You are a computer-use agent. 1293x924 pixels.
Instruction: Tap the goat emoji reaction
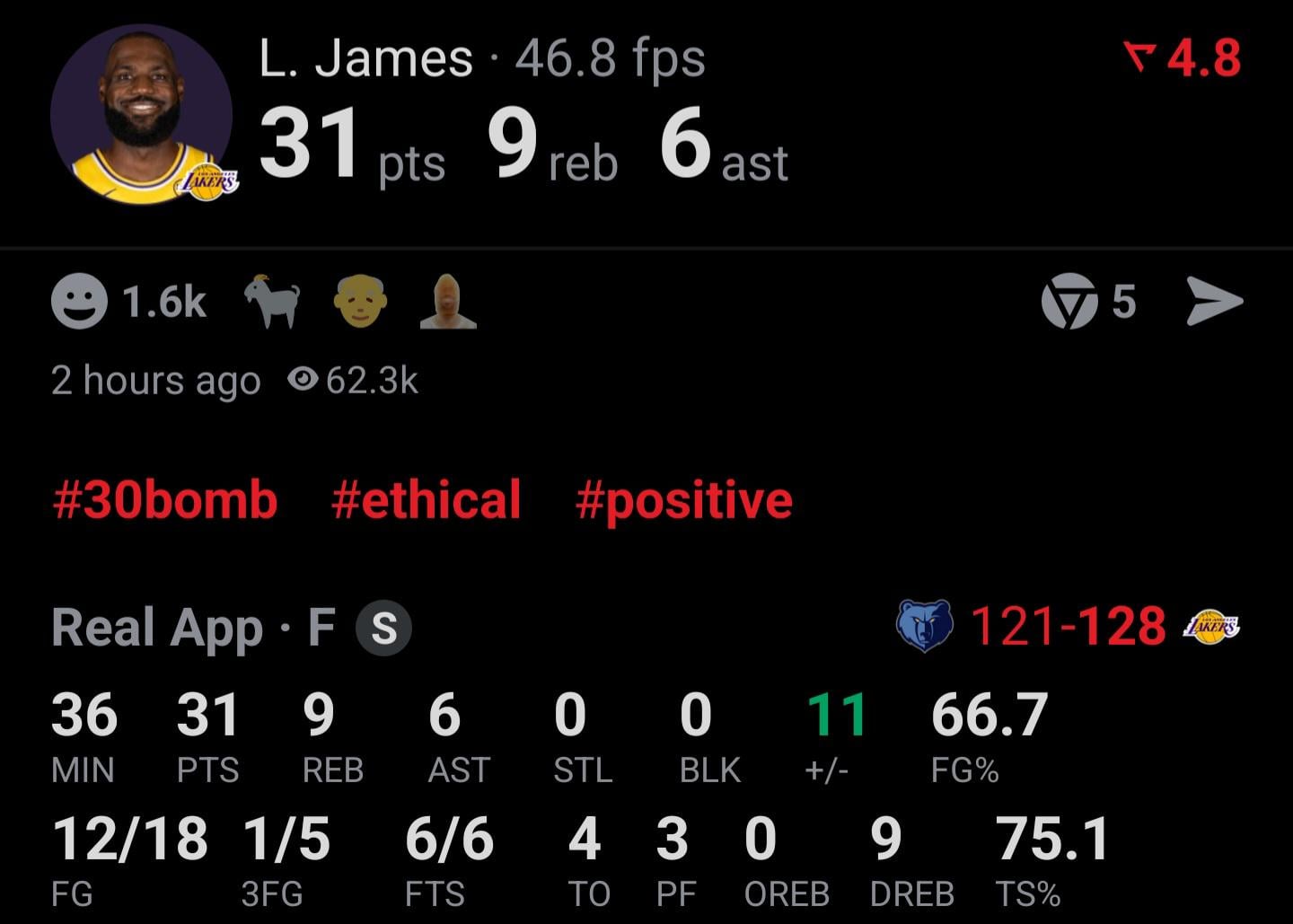[273, 301]
